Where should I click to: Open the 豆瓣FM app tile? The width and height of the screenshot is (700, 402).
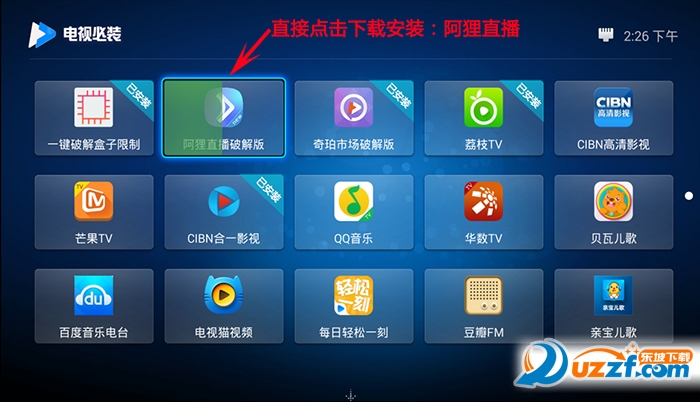pos(483,305)
